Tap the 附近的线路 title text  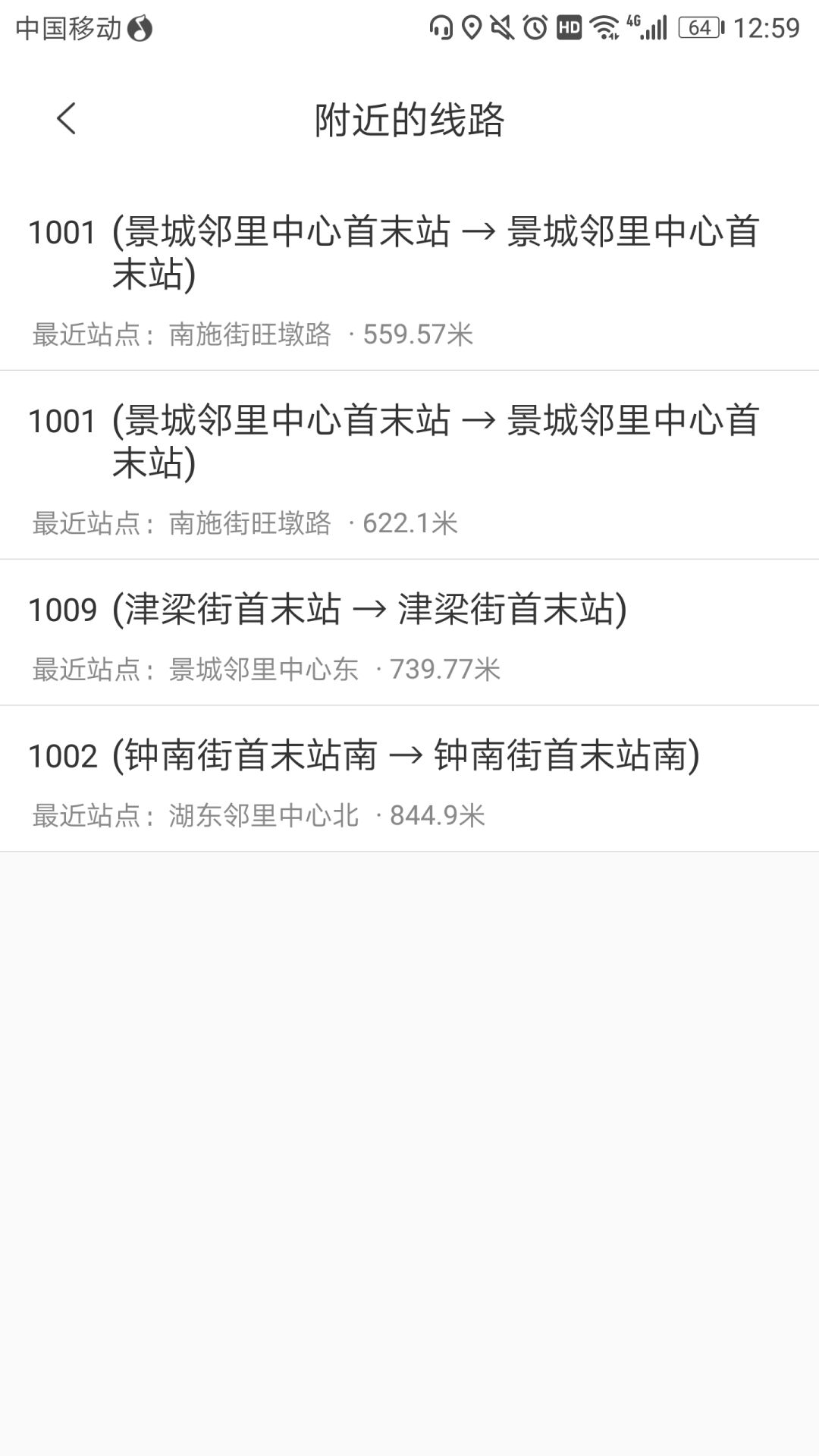click(x=409, y=119)
